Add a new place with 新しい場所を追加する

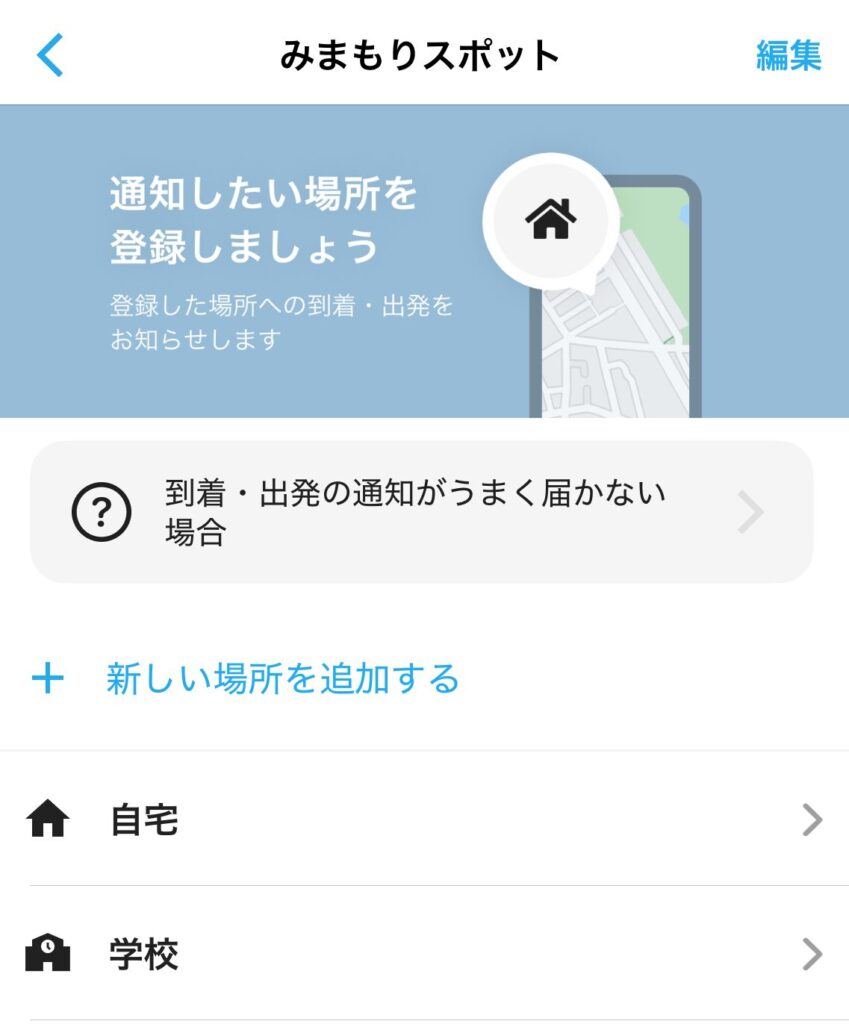click(x=282, y=679)
